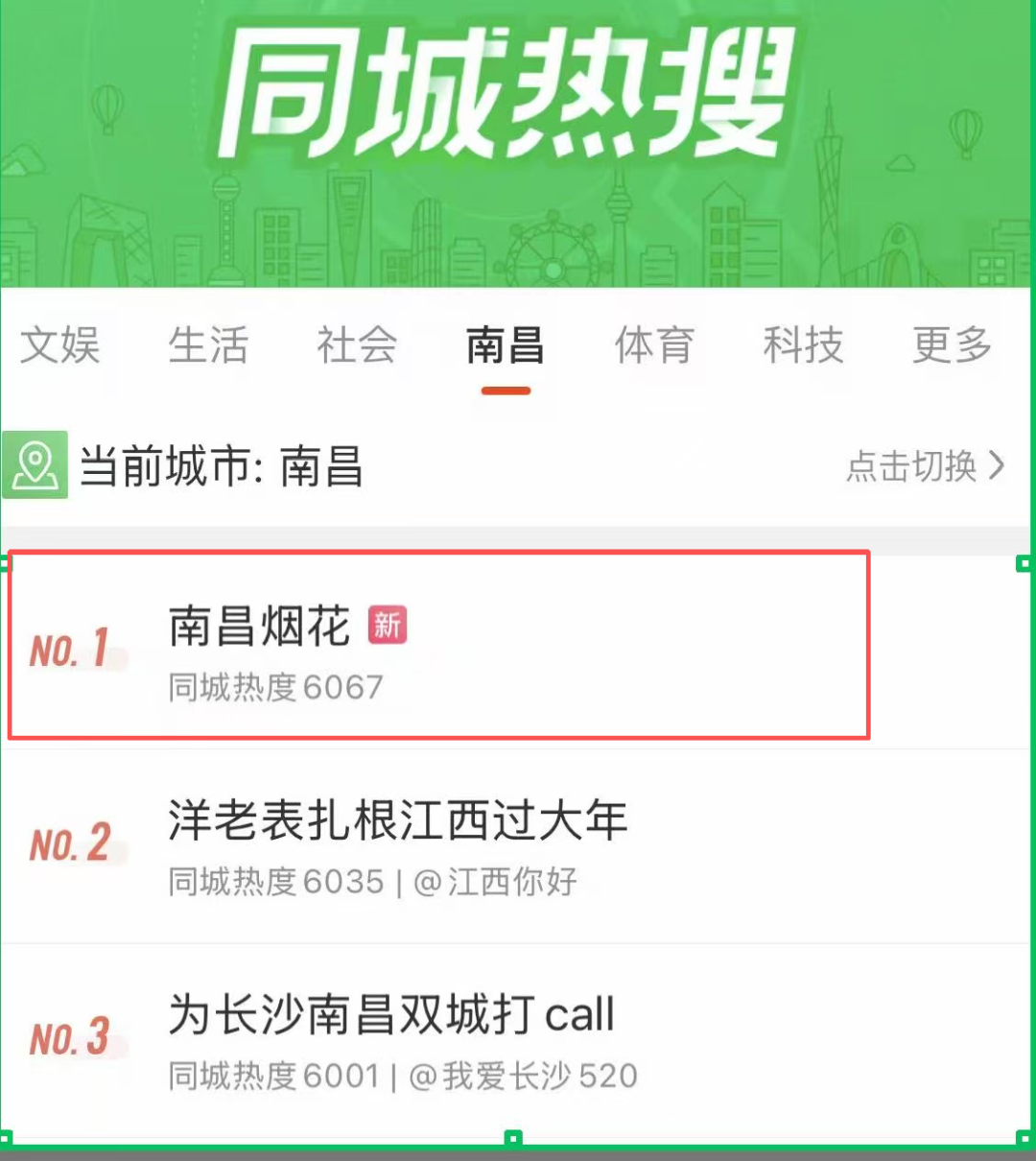
Task: Go to the 科技 tab
Action: 803,345
